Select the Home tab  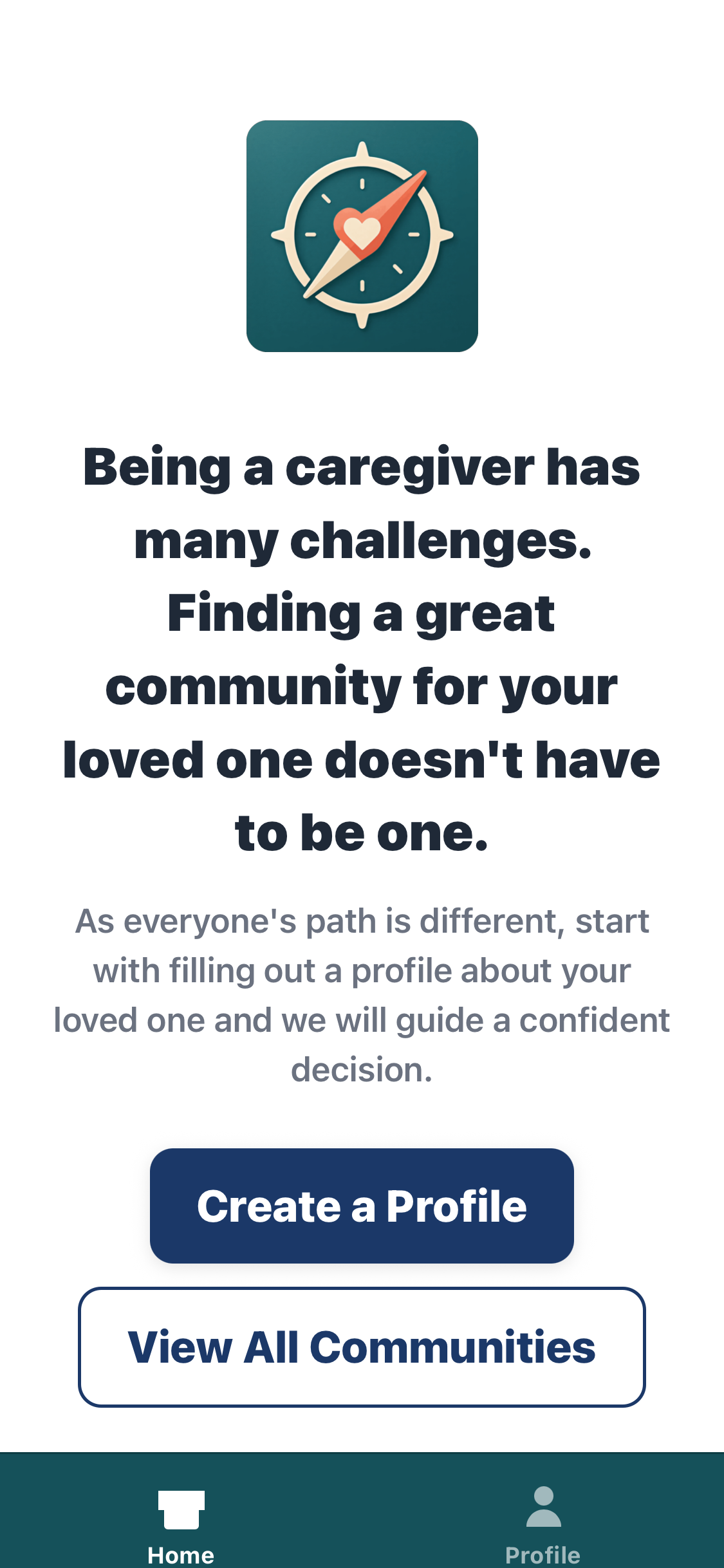pyautogui.click(x=181, y=1522)
